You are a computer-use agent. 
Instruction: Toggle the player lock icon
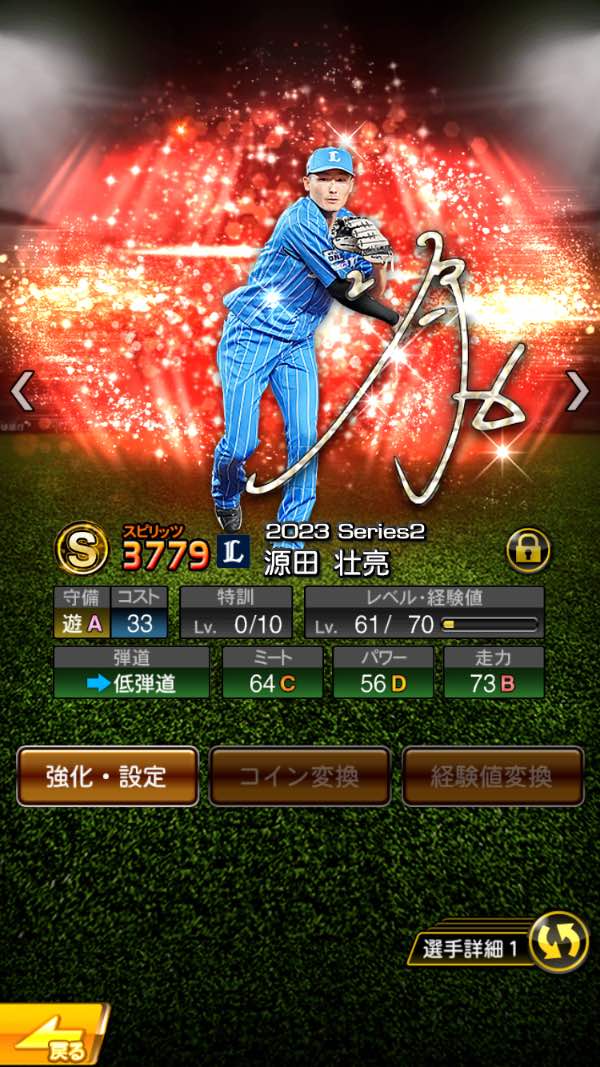(527, 550)
